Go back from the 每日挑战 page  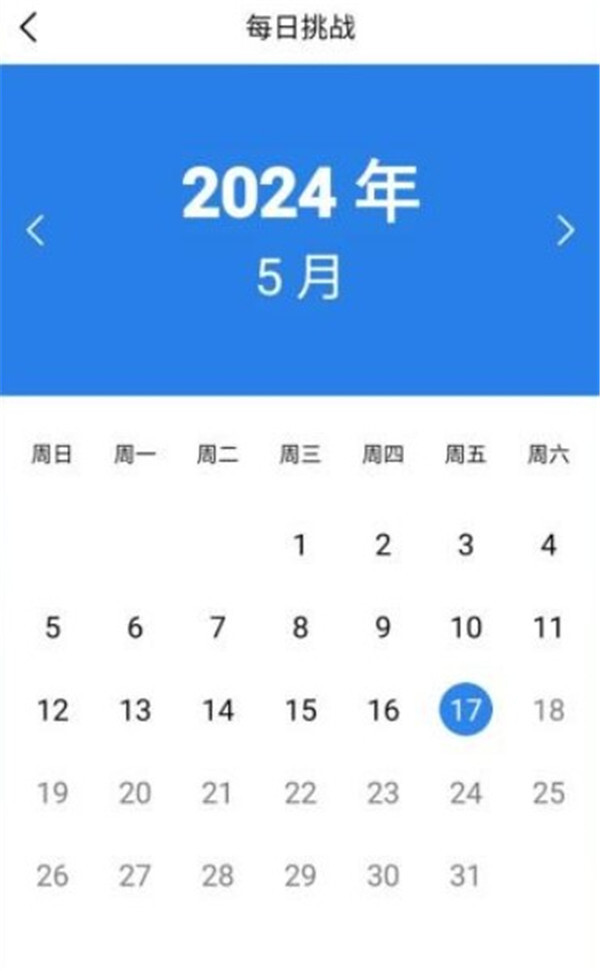coord(29,28)
